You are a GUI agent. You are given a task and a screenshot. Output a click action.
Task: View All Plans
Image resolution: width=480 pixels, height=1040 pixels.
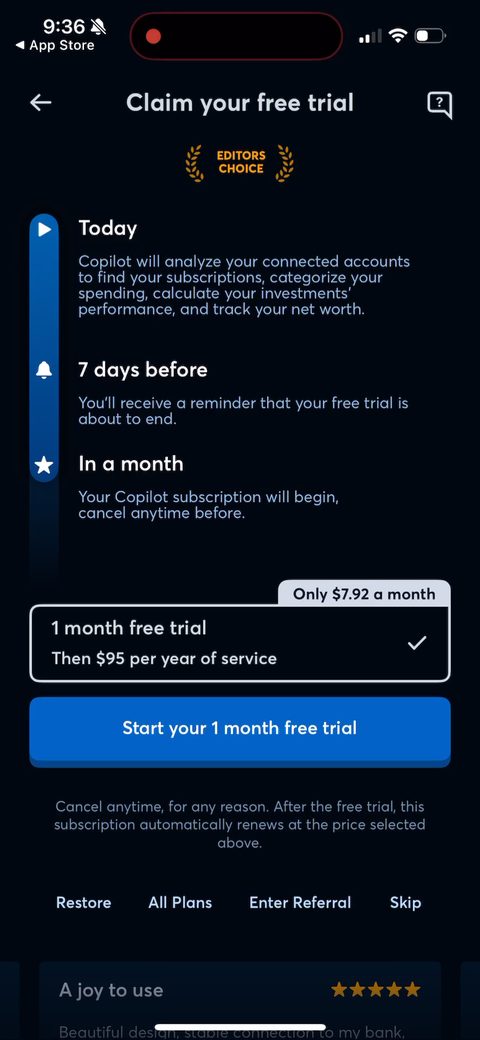(x=180, y=902)
